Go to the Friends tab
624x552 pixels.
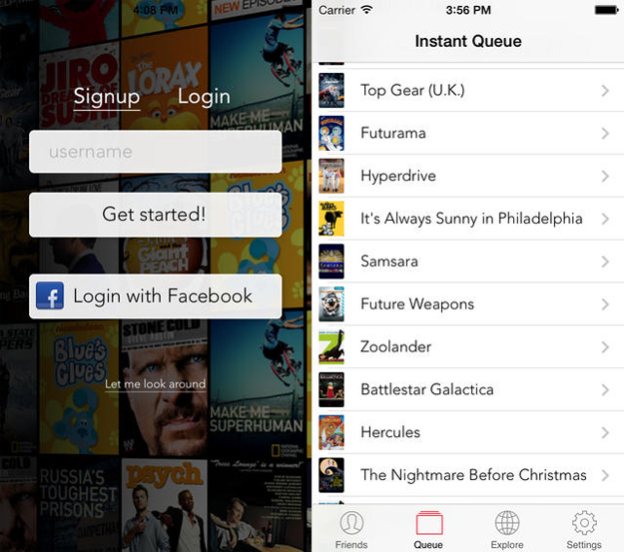pos(351,529)
